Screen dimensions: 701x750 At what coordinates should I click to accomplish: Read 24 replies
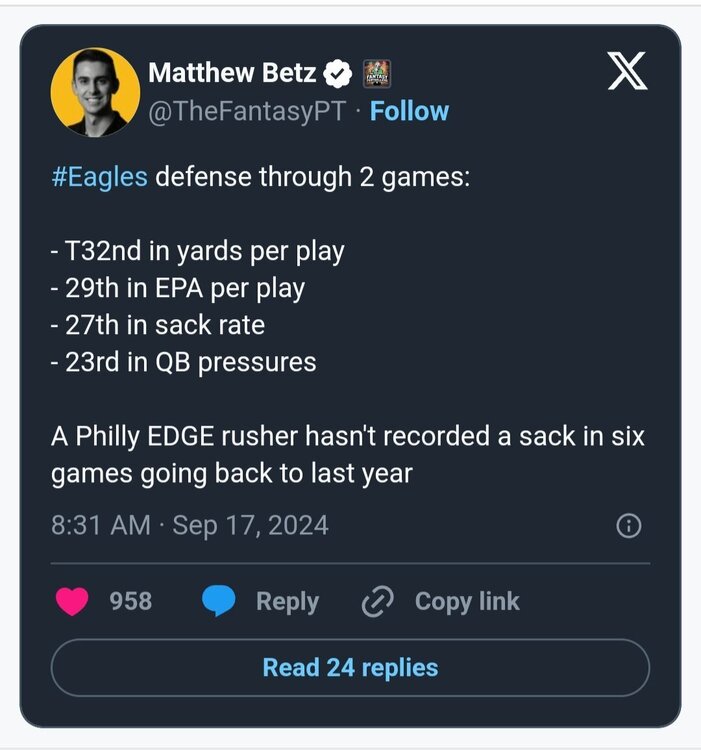[350, 667]
